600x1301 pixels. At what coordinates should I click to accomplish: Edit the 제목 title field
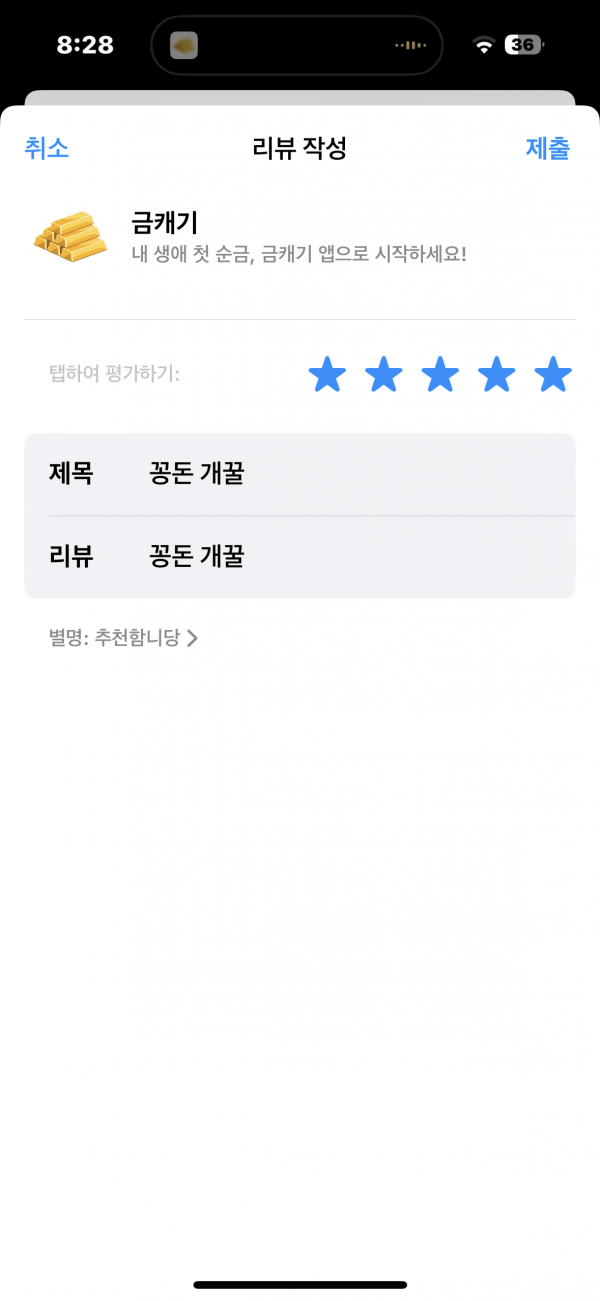coord(300,474)
